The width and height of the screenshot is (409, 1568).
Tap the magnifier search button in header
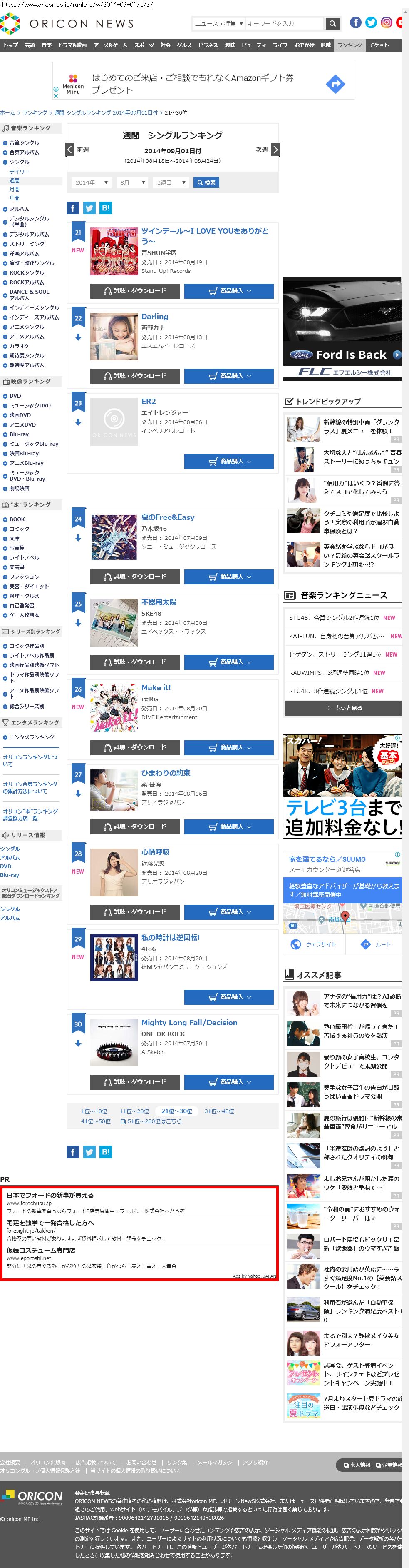[332, 24]
